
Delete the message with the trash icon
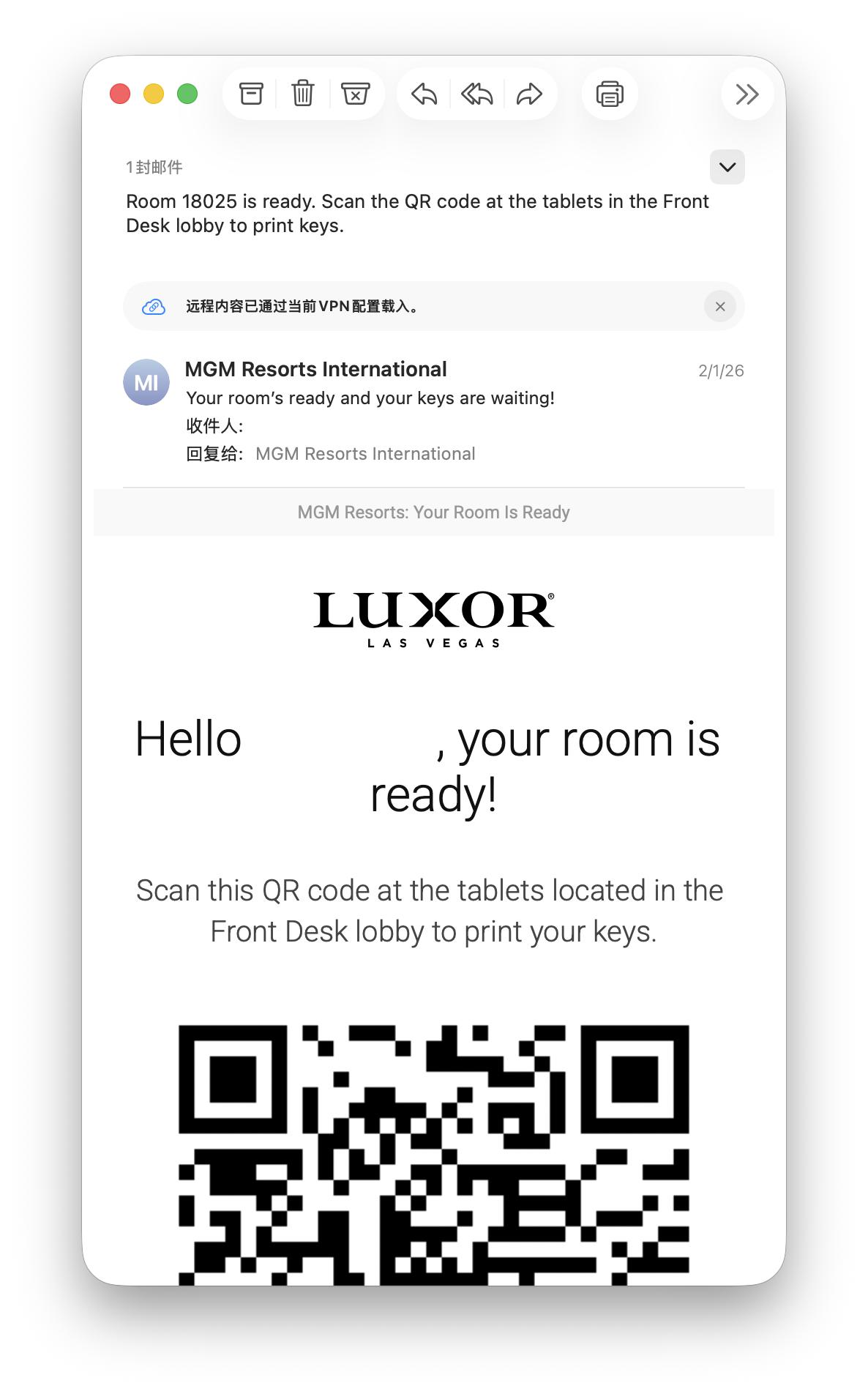(x=303, y=94)
